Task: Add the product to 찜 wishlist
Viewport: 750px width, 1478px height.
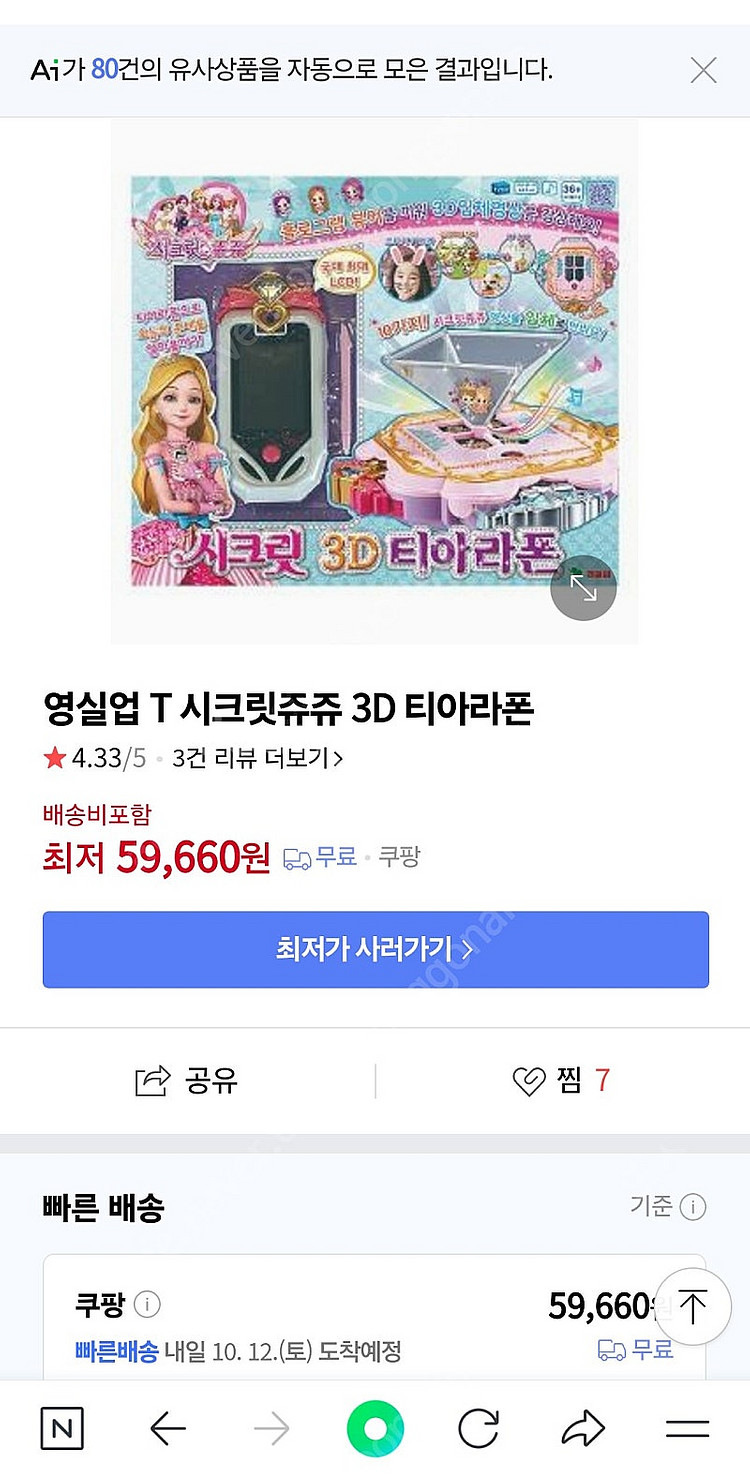Action: [x=561, y=1081]
